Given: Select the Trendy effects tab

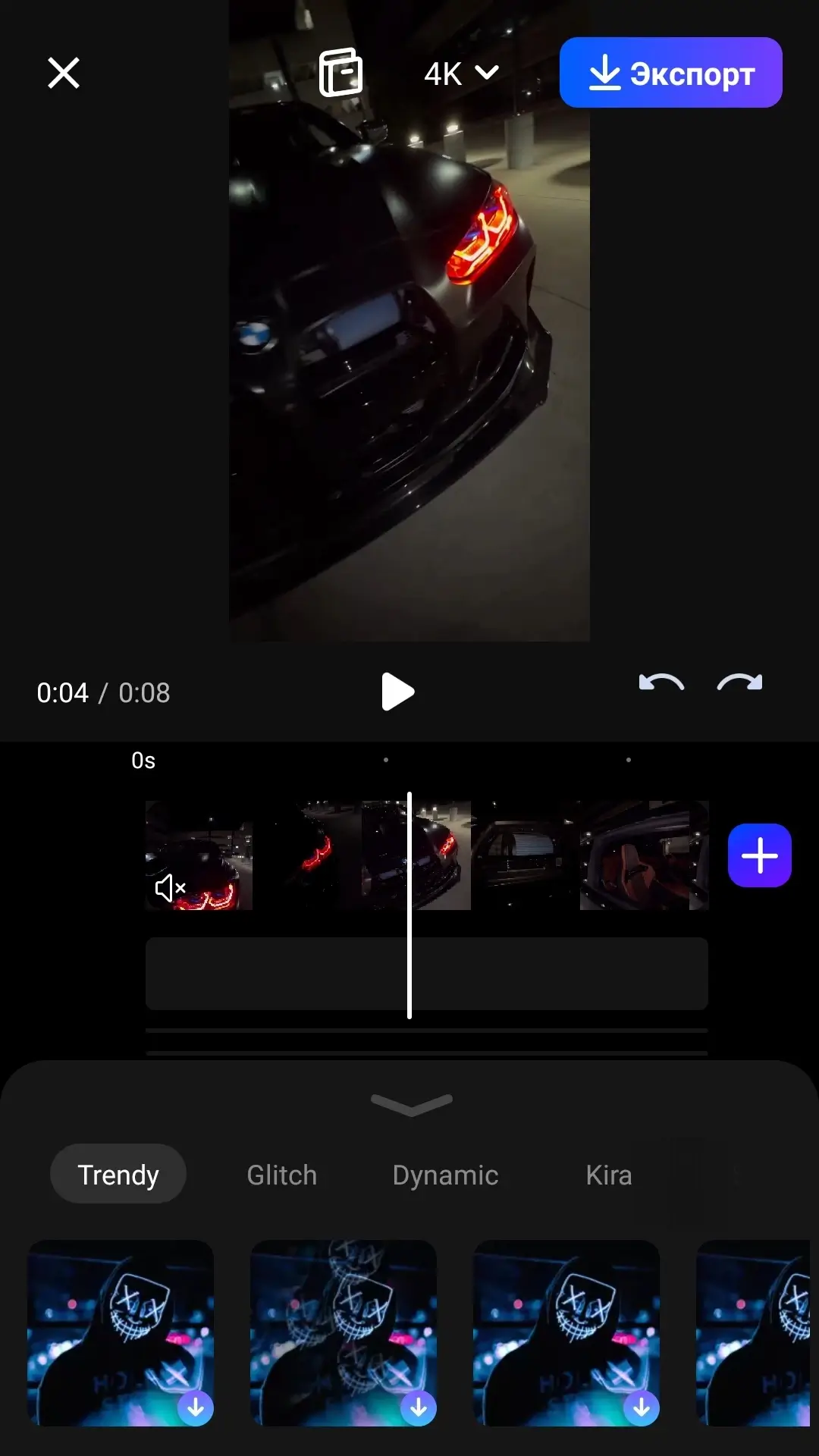Looking at the screenshot, I should point(118,1175).
